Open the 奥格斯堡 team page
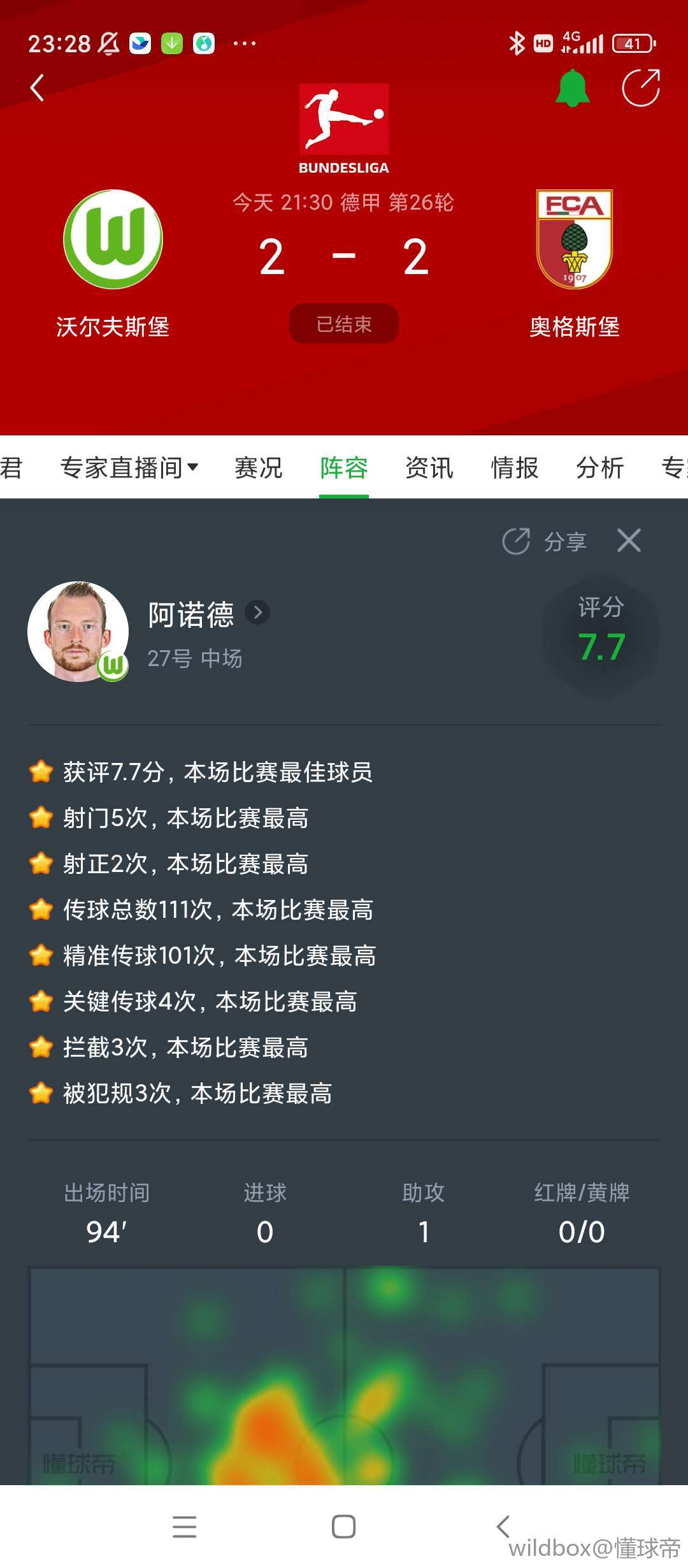 click(x=574, y=240)
